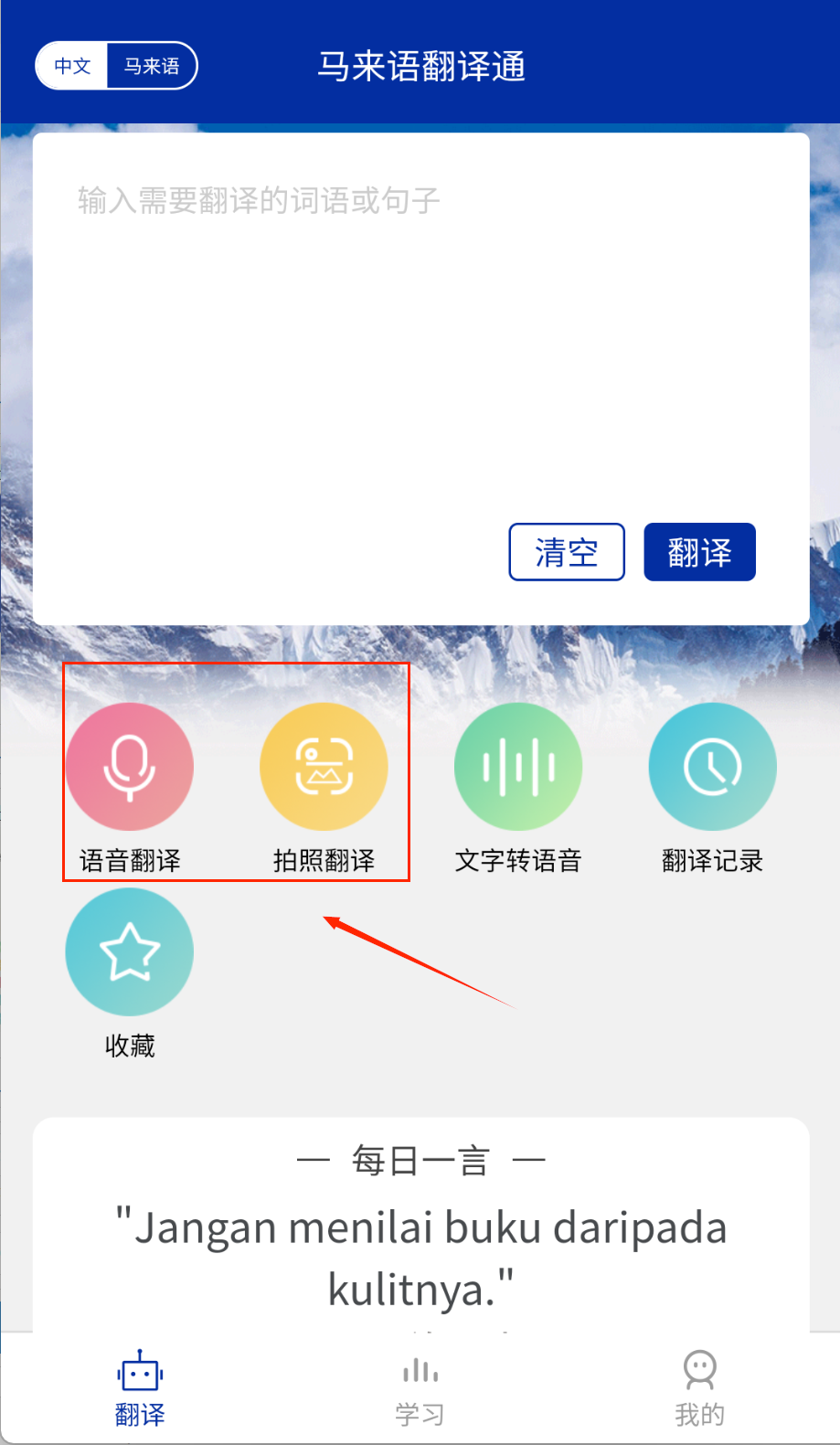840x1445 pixels.
Task: Clear the input with 清空 button
Action: click(567, 552)
